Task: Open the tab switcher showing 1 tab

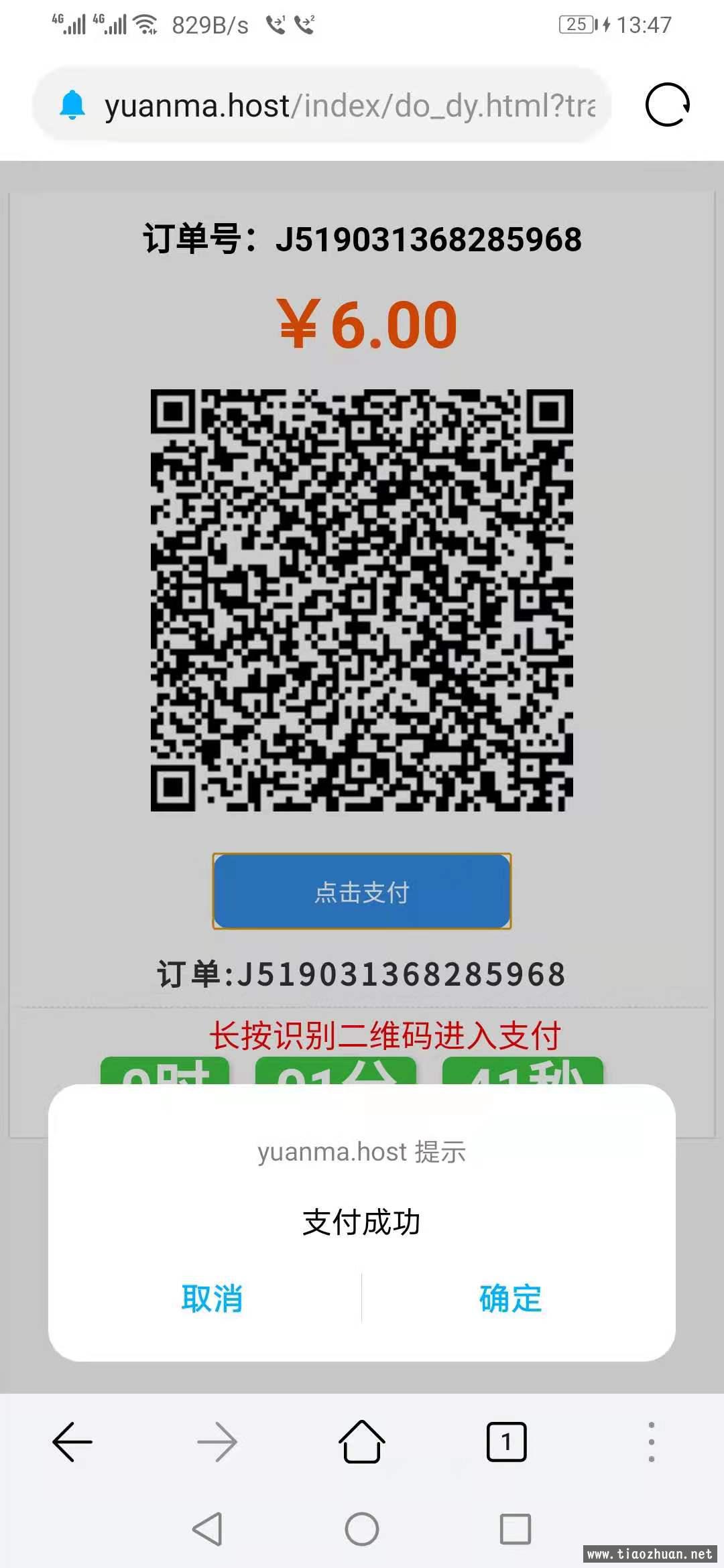Action: tap(507, 1442)
